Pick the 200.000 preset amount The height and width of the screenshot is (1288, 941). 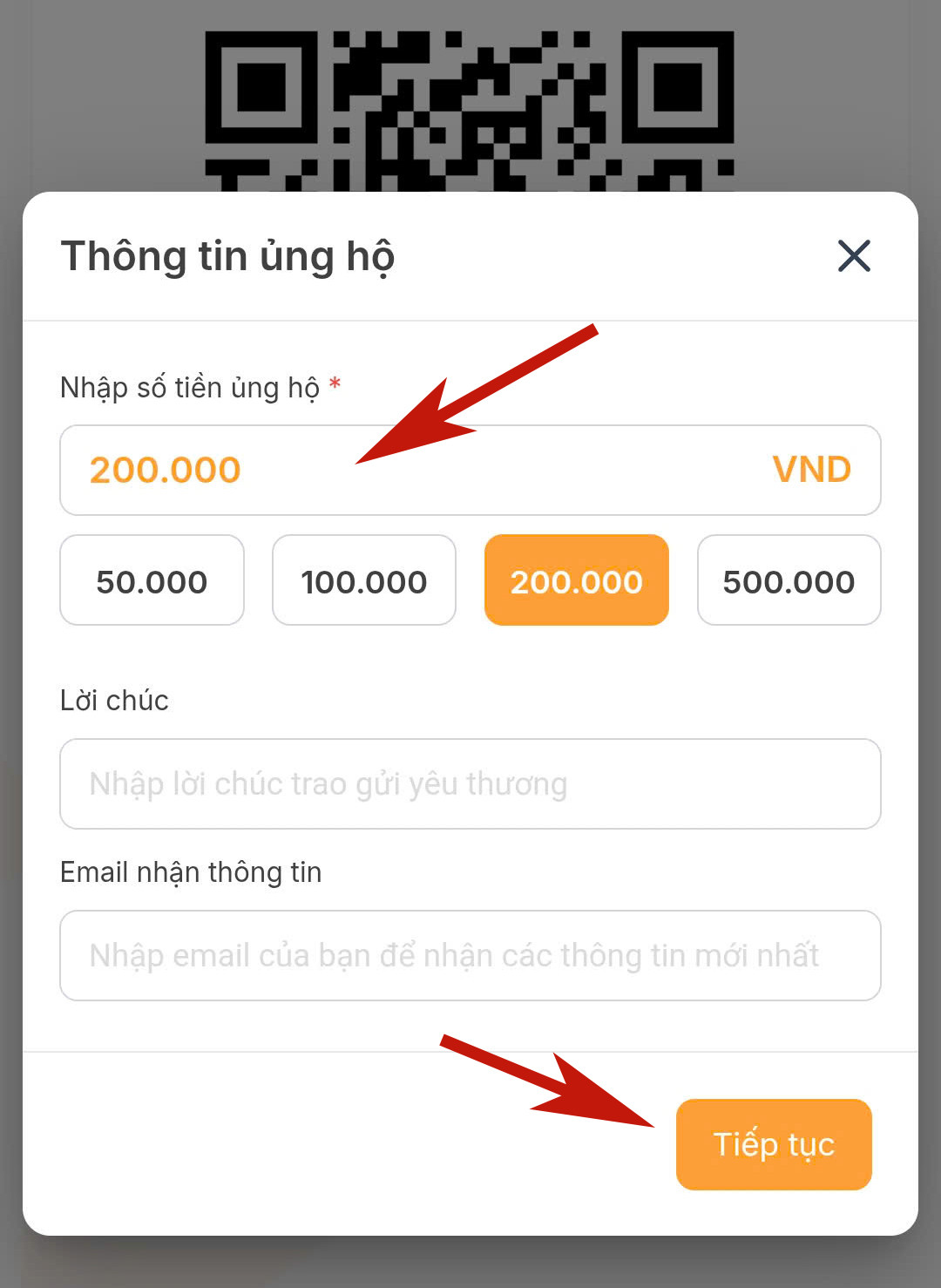click(577, 580)
